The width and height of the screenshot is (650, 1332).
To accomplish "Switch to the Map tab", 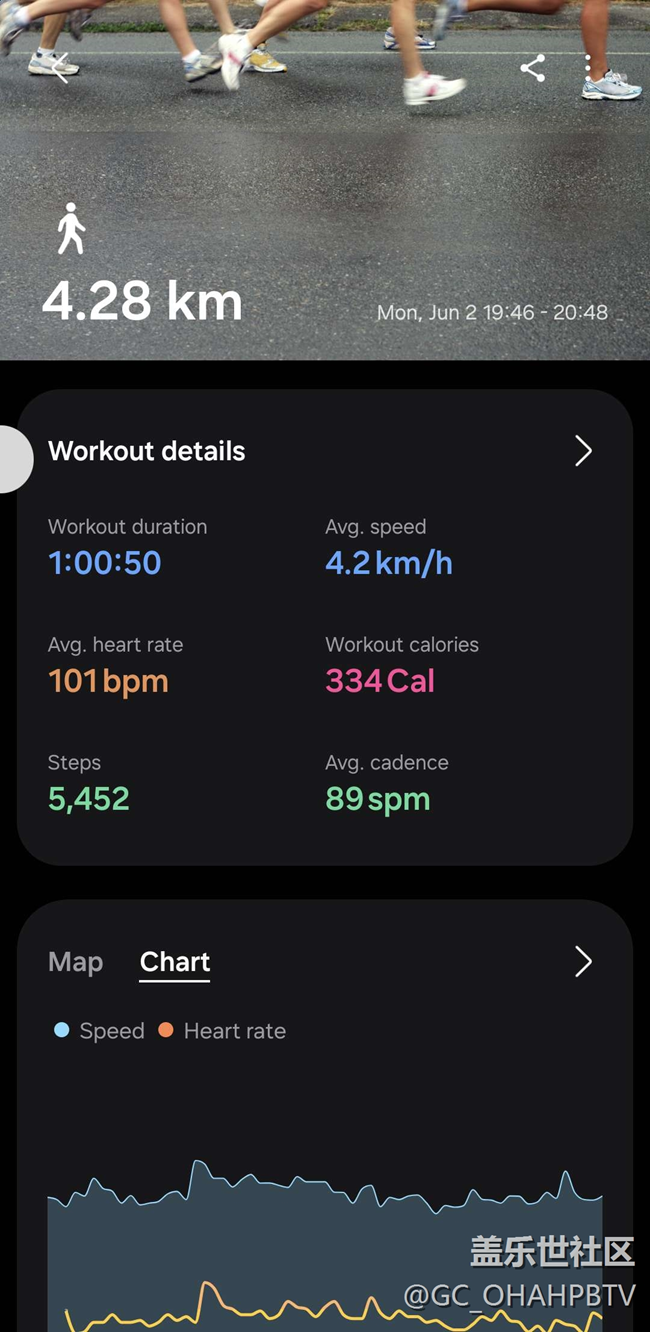I will click(x=76, y=962).
